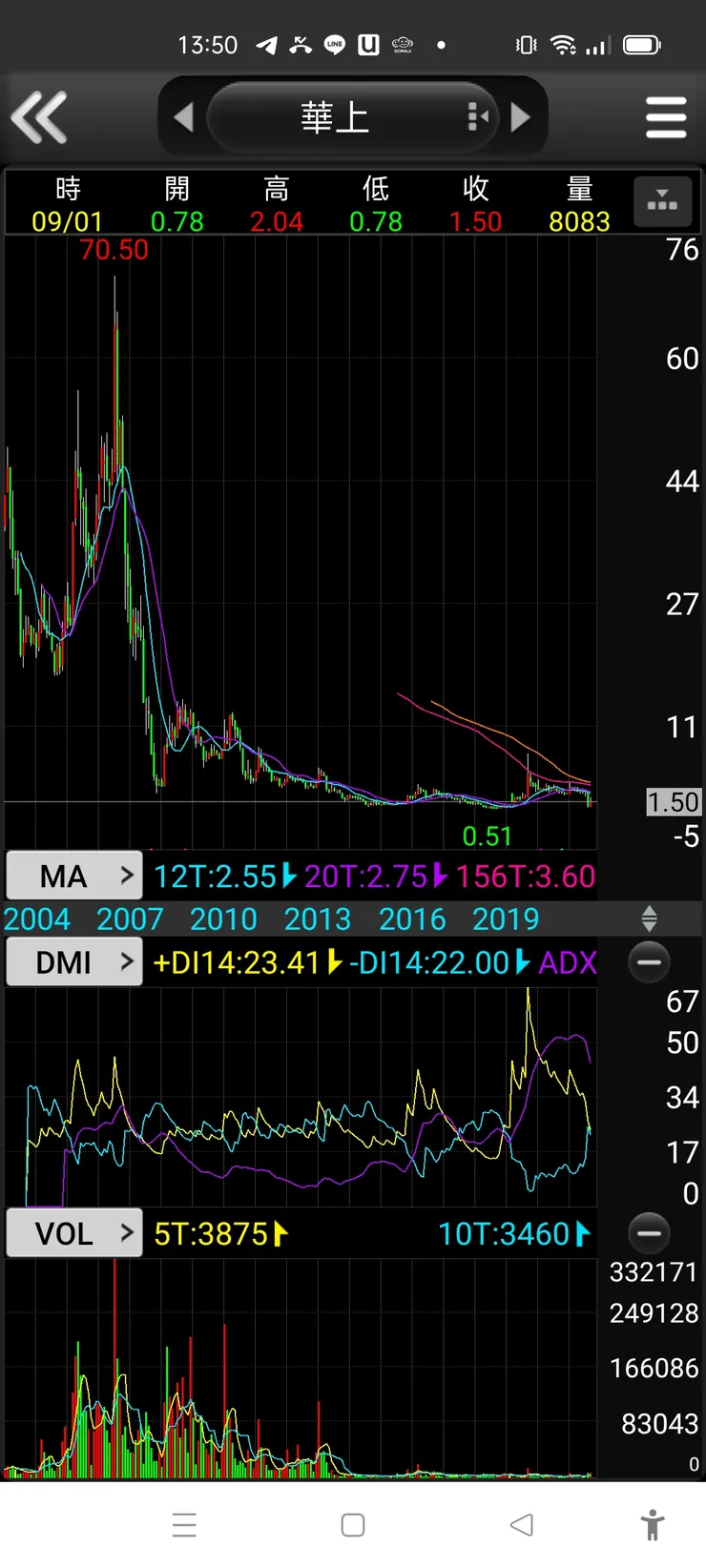Open Android recent apps

(x=184, y=1525)
